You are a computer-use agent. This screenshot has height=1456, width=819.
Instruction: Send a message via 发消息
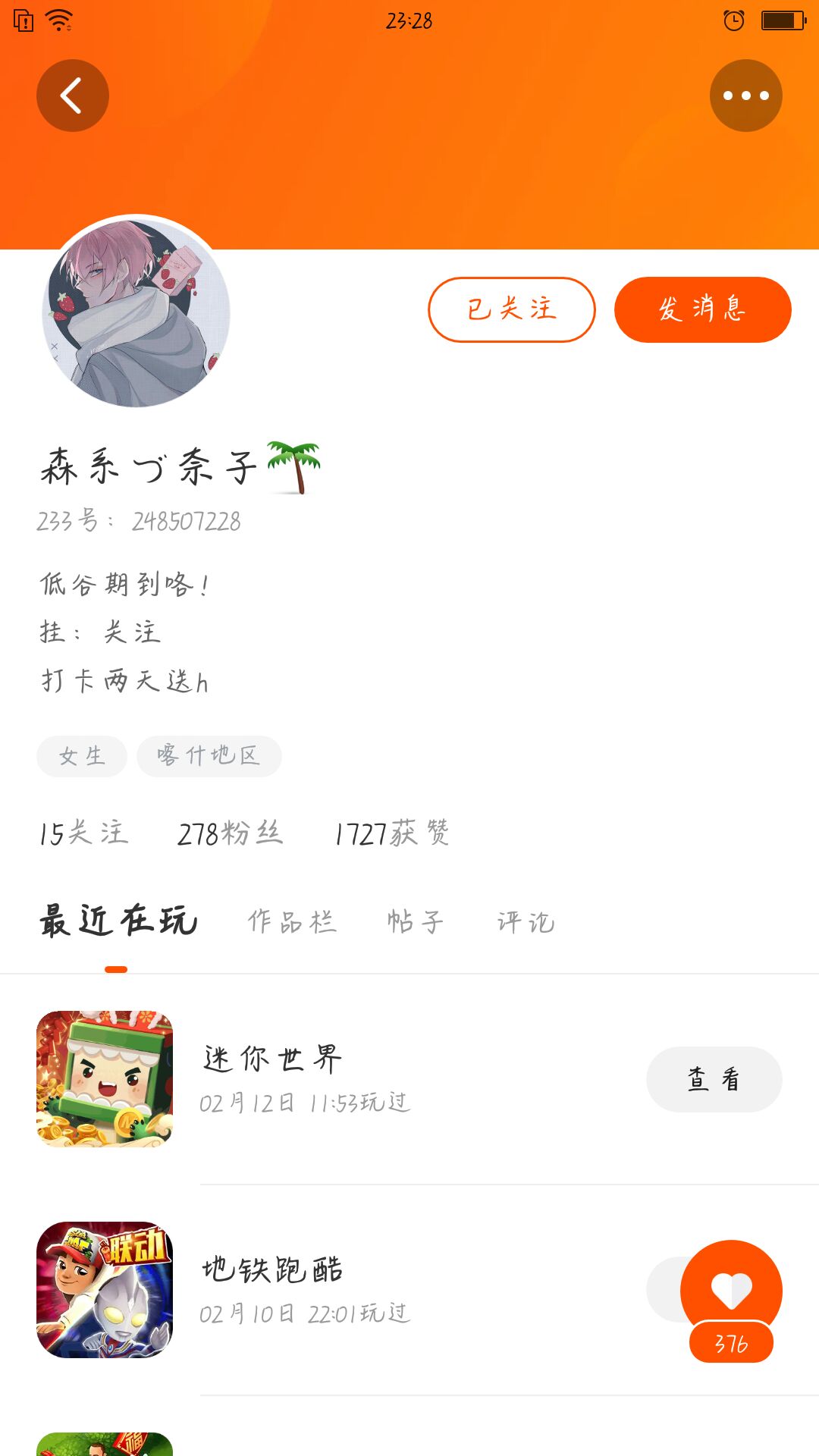pos(702,309)
